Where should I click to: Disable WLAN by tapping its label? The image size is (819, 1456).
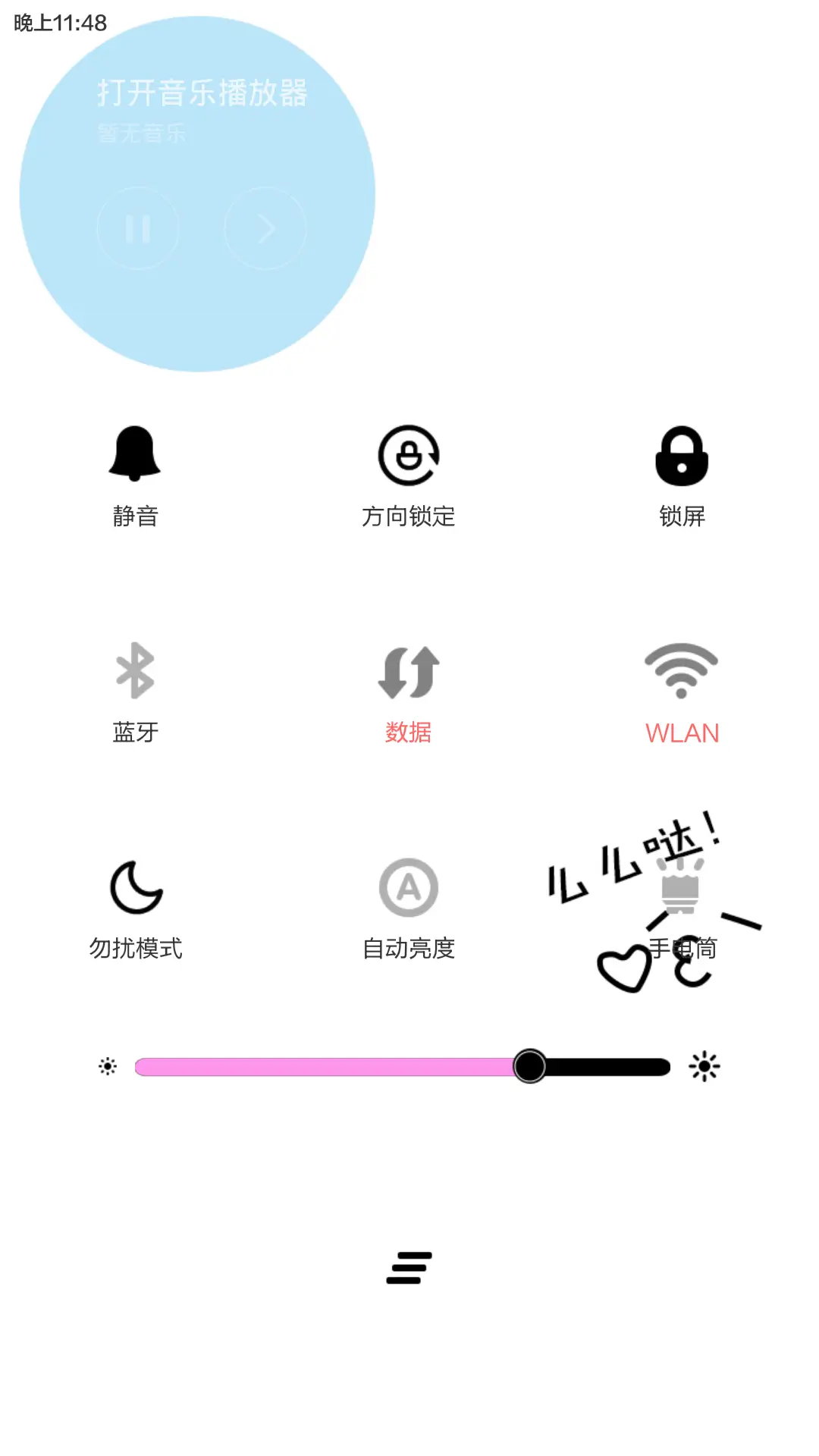[681, 733]
